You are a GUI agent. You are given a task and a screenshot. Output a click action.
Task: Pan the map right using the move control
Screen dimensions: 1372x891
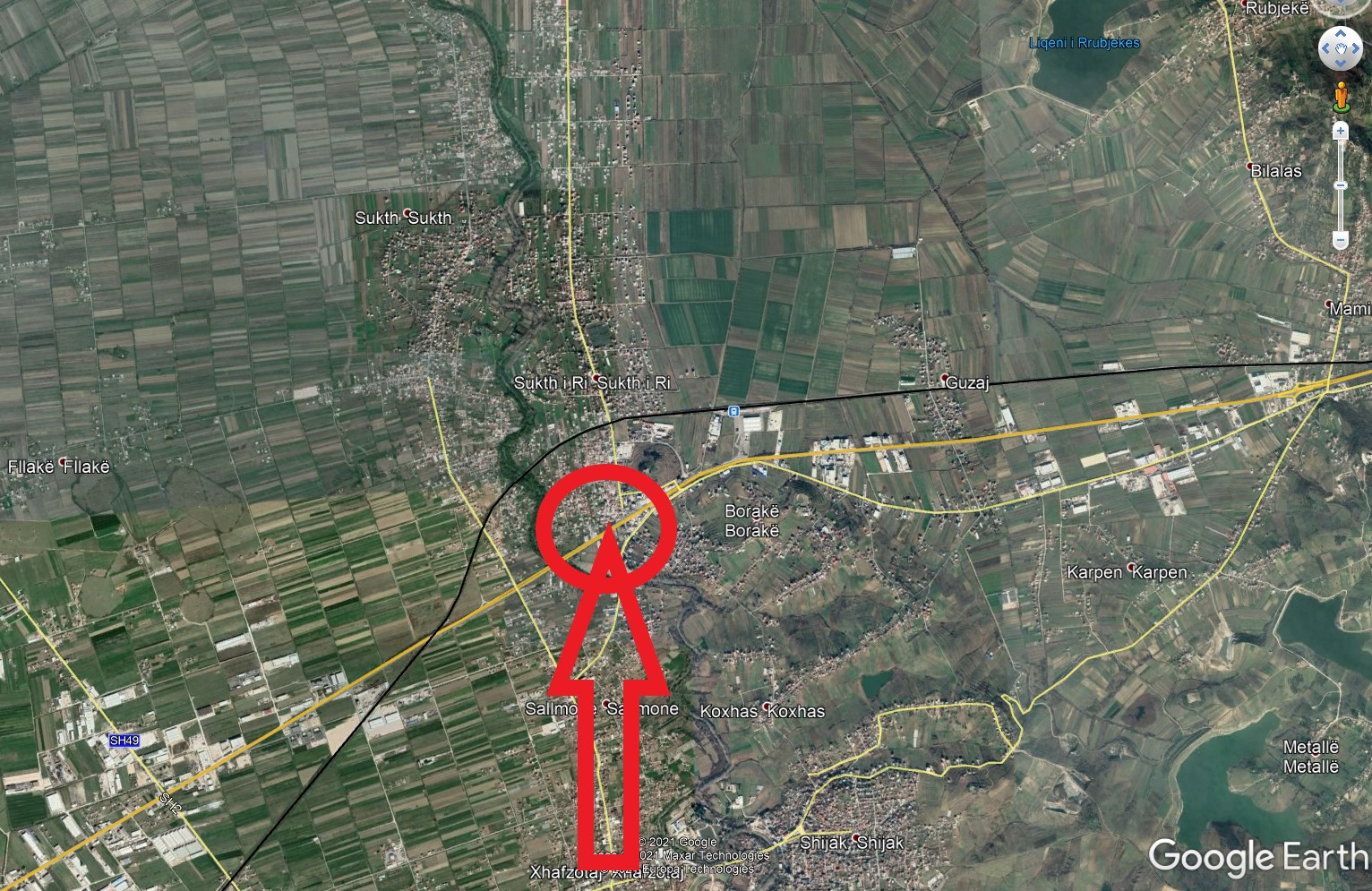click(1355, 48)
